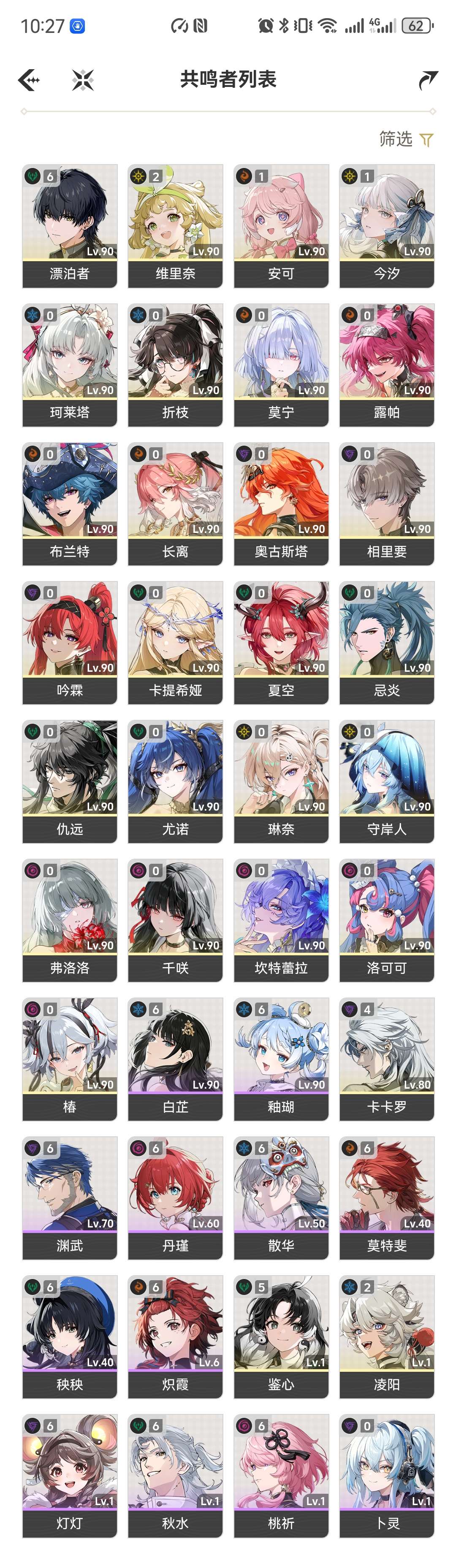View 守岸人 details
The height and width of the screenshot is (1568, 456).
tap(387, 781)
